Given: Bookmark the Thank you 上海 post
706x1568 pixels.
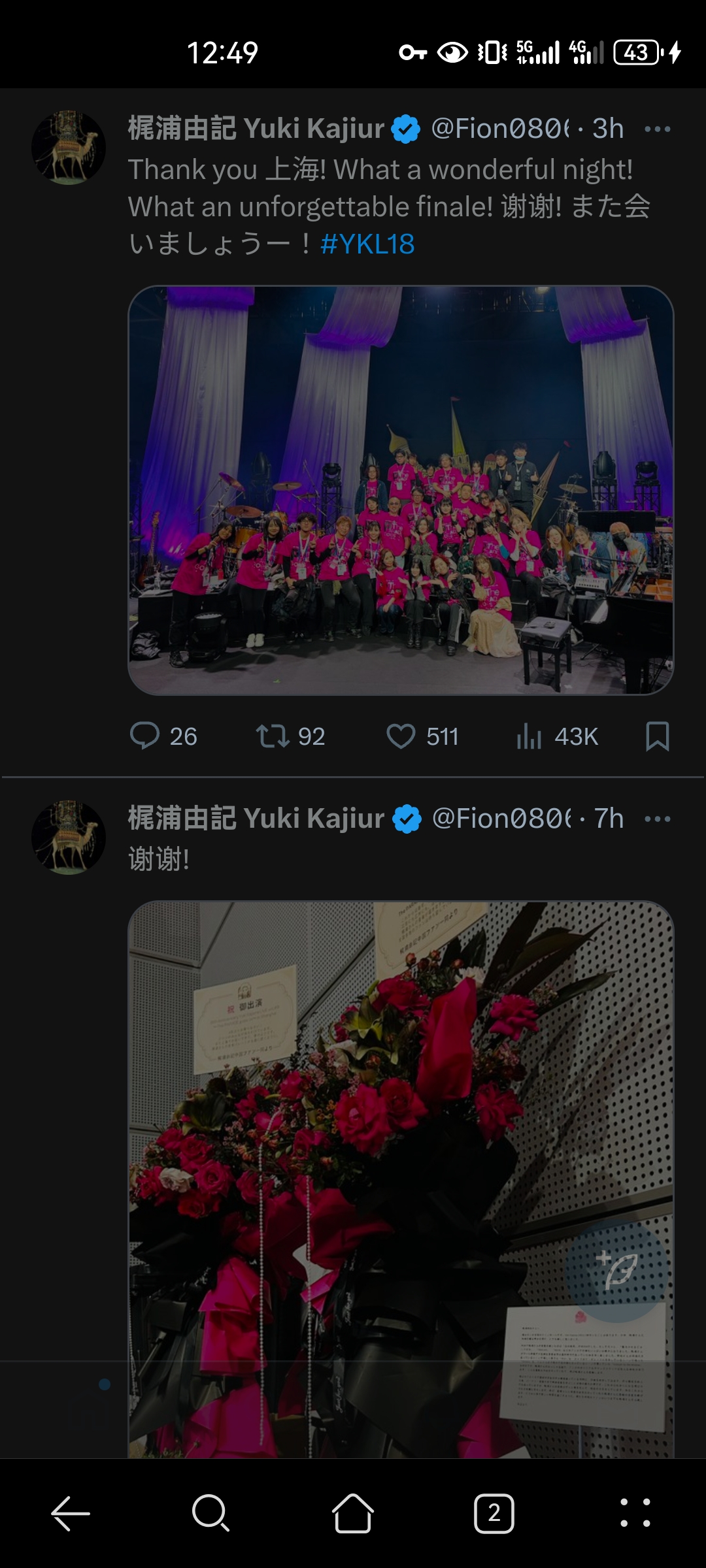Looking at the screenshot, I should [x=657, y=736].
